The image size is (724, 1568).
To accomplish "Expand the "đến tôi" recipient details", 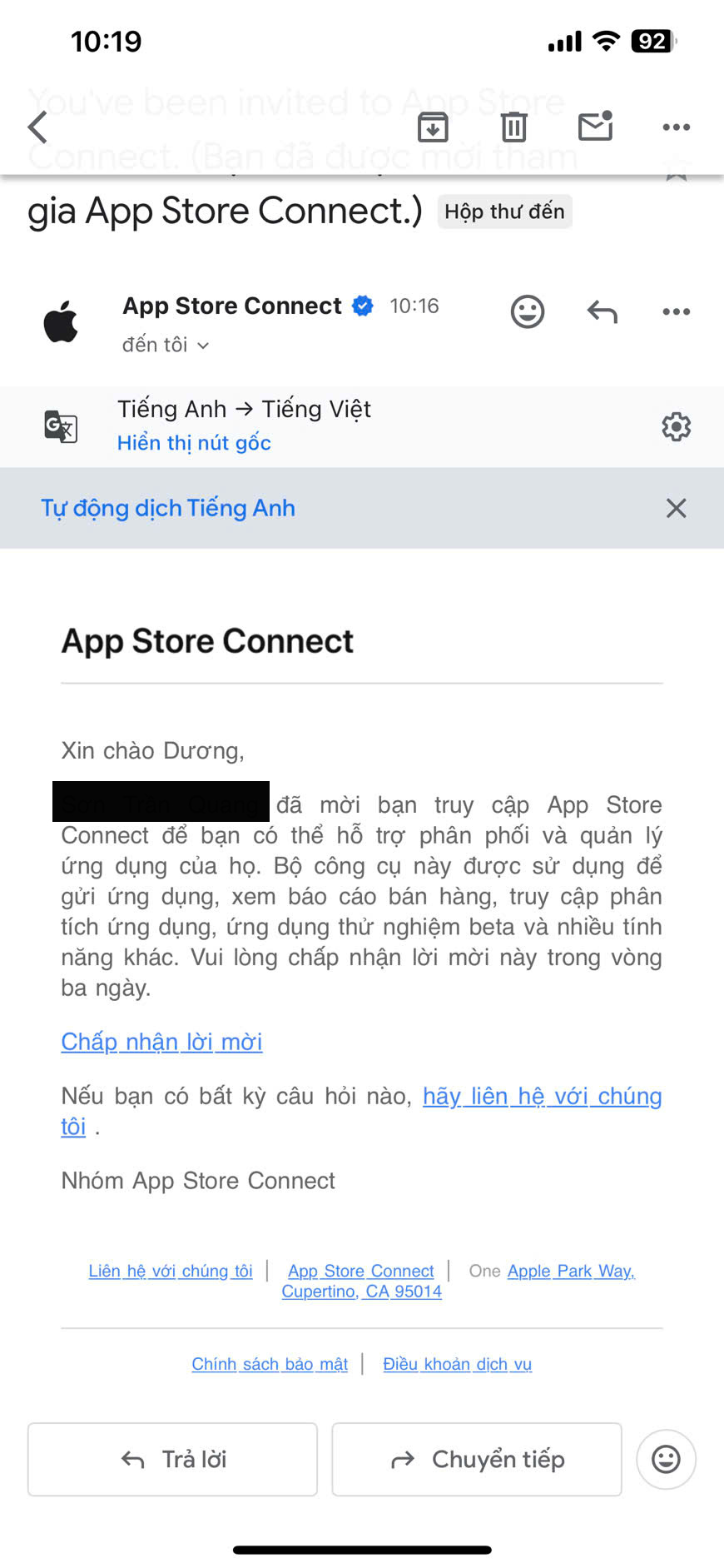I will [x=165, y=345].
